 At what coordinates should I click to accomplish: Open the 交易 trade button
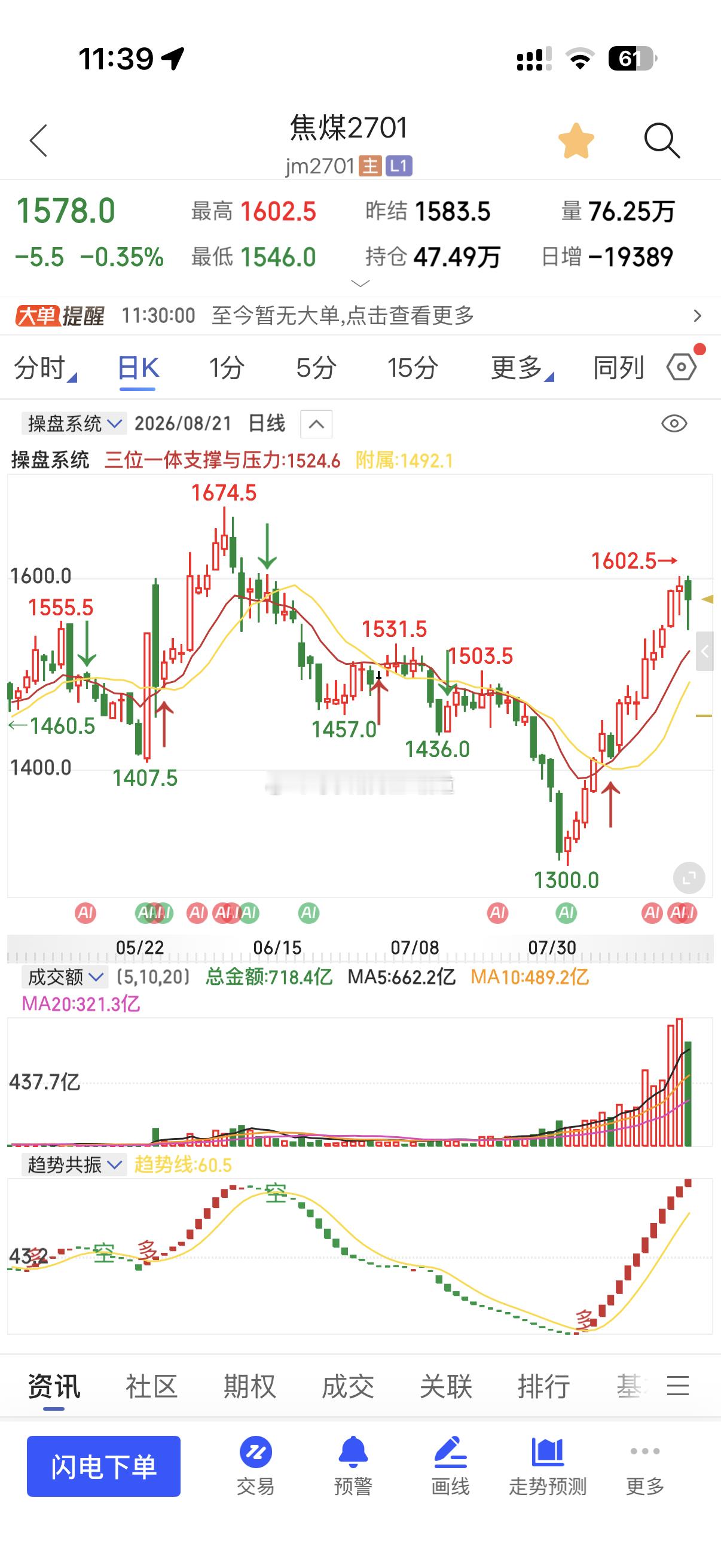tap(255, 1466)
